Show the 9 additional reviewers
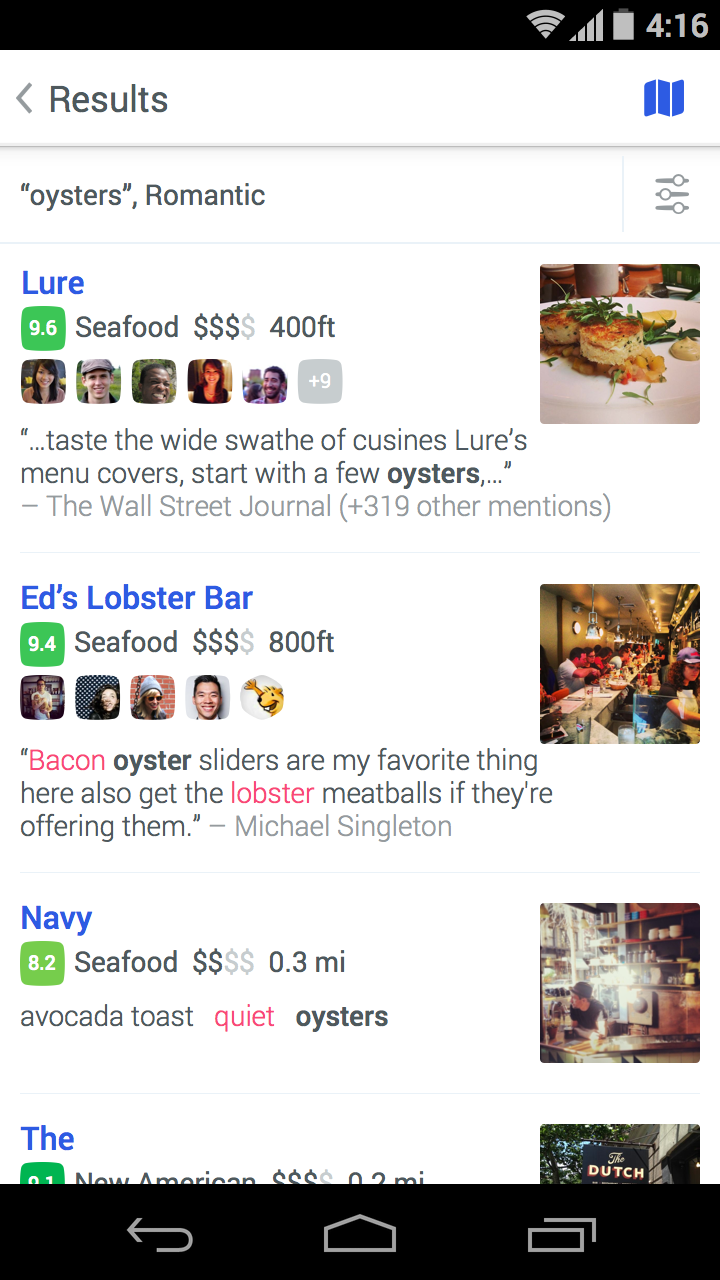Image resolution: width=720 pixels, height=1280 pixels. 318,381
